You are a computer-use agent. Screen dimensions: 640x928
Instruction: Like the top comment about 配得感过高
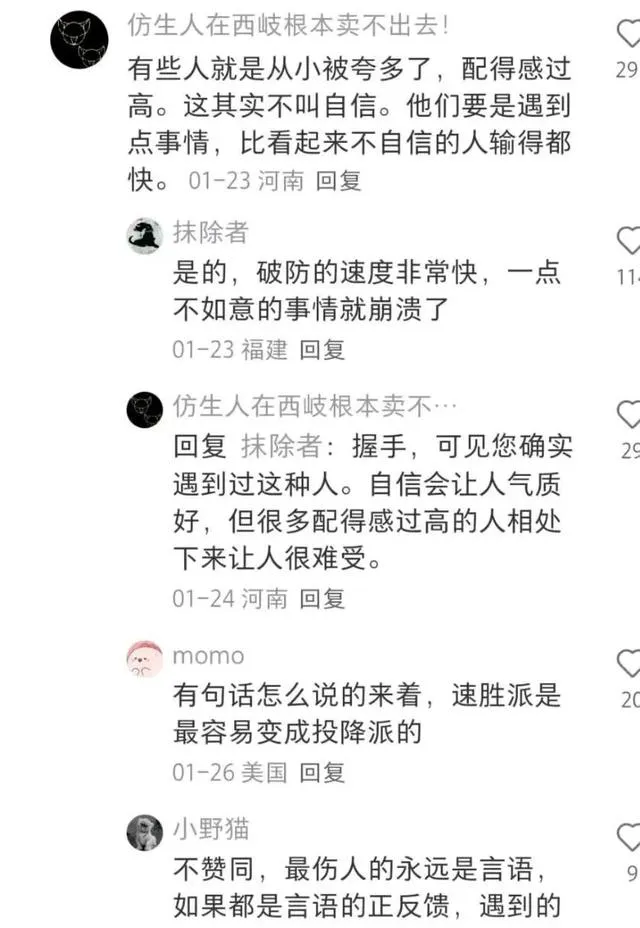[629, 37]
